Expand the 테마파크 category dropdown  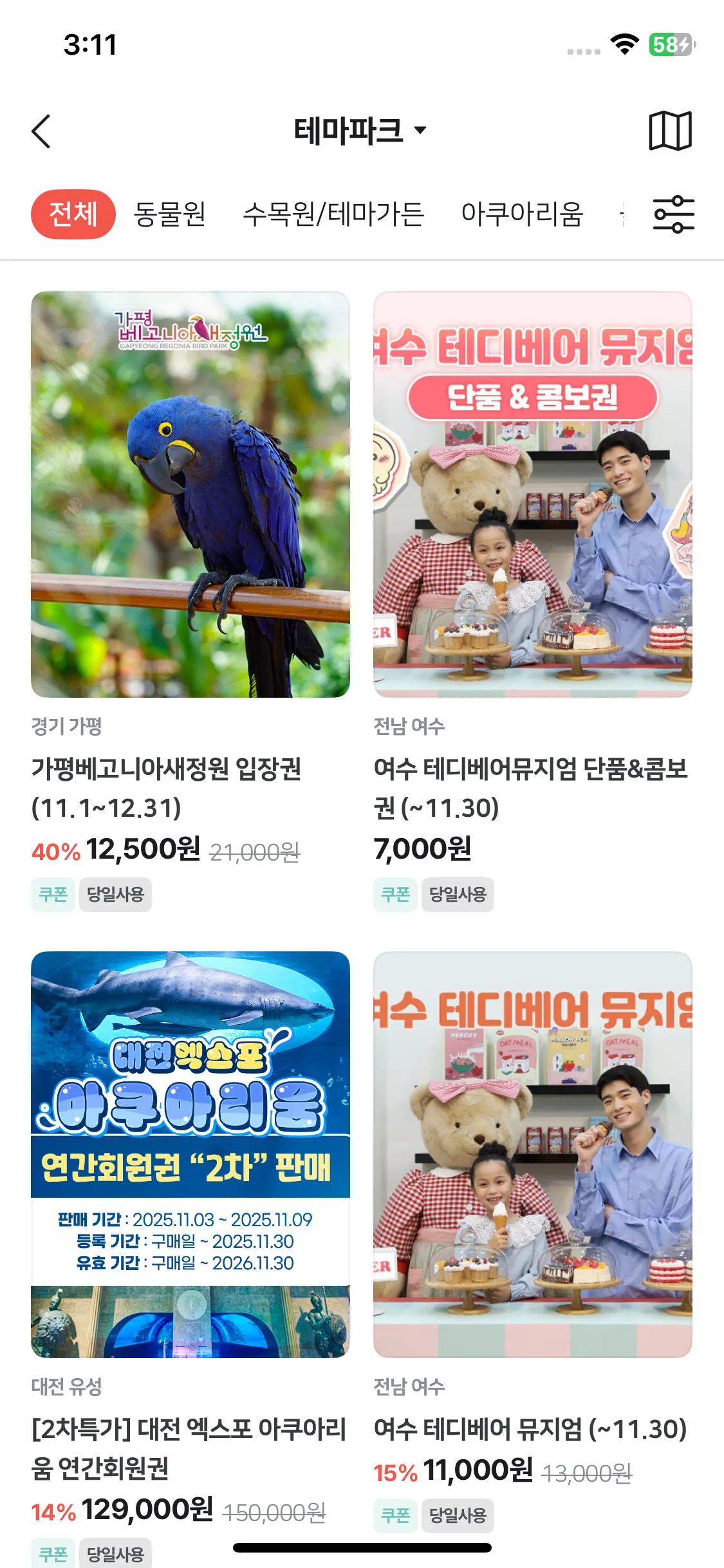(360, 131)
